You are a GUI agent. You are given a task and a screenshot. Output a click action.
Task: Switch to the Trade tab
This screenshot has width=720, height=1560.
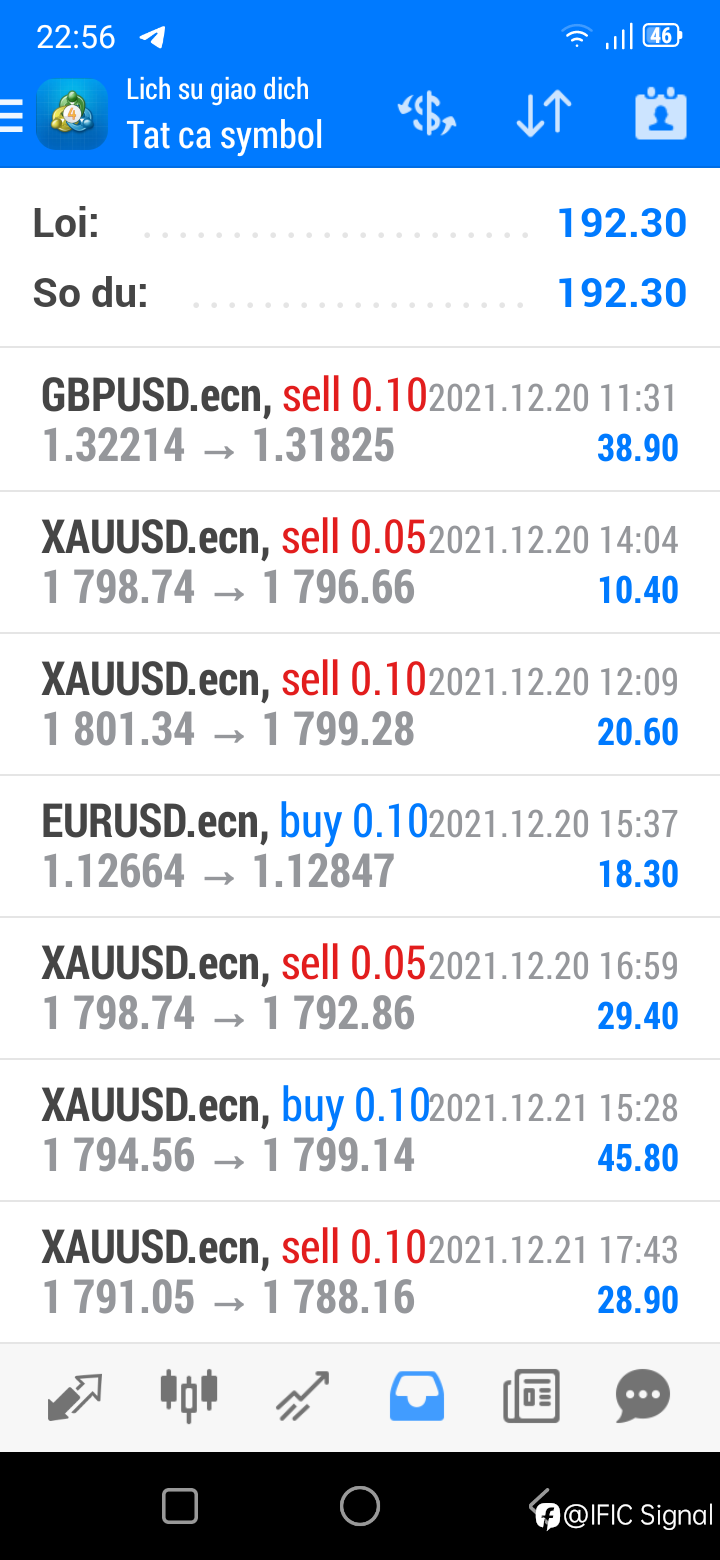click(303, 1396)
